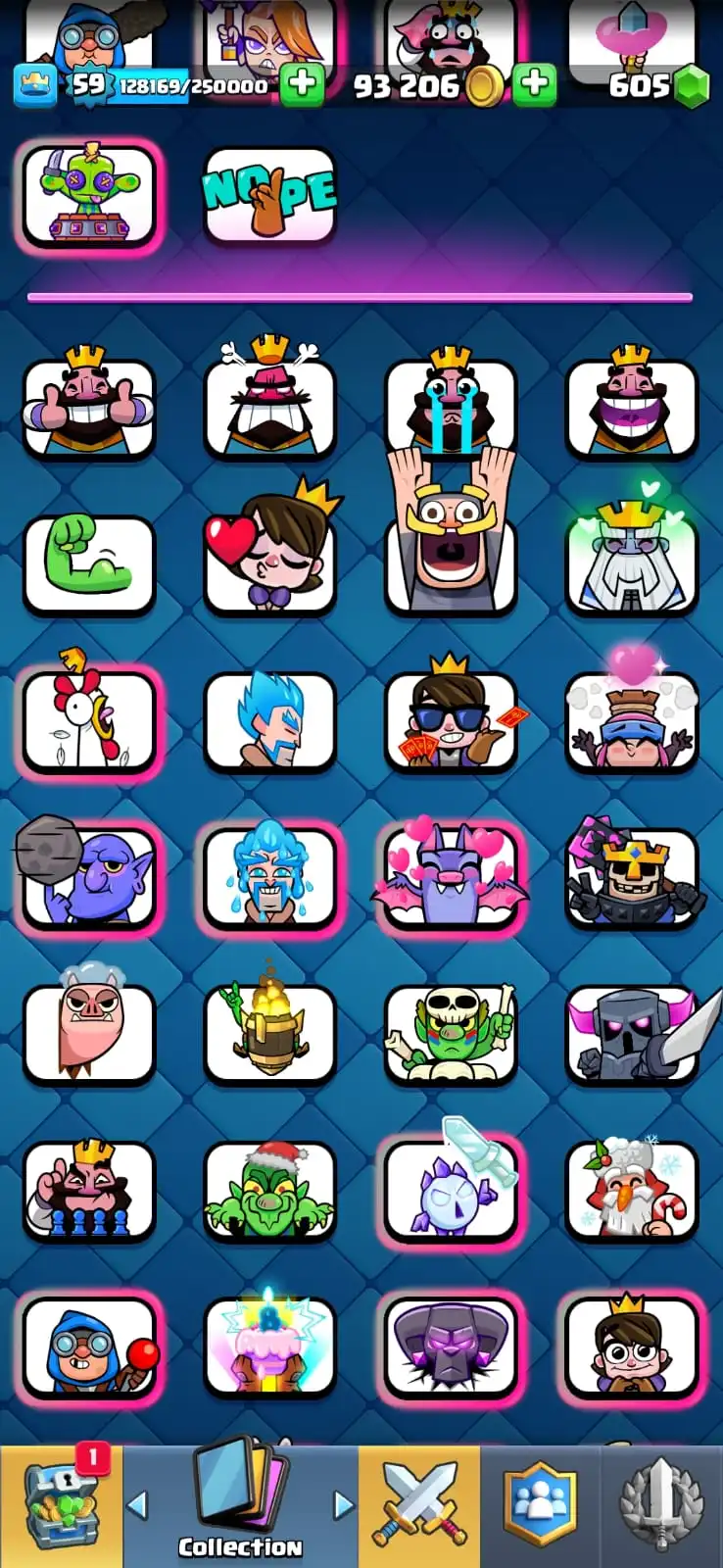Pick the birthday cake emote

tap(269, 1346)
